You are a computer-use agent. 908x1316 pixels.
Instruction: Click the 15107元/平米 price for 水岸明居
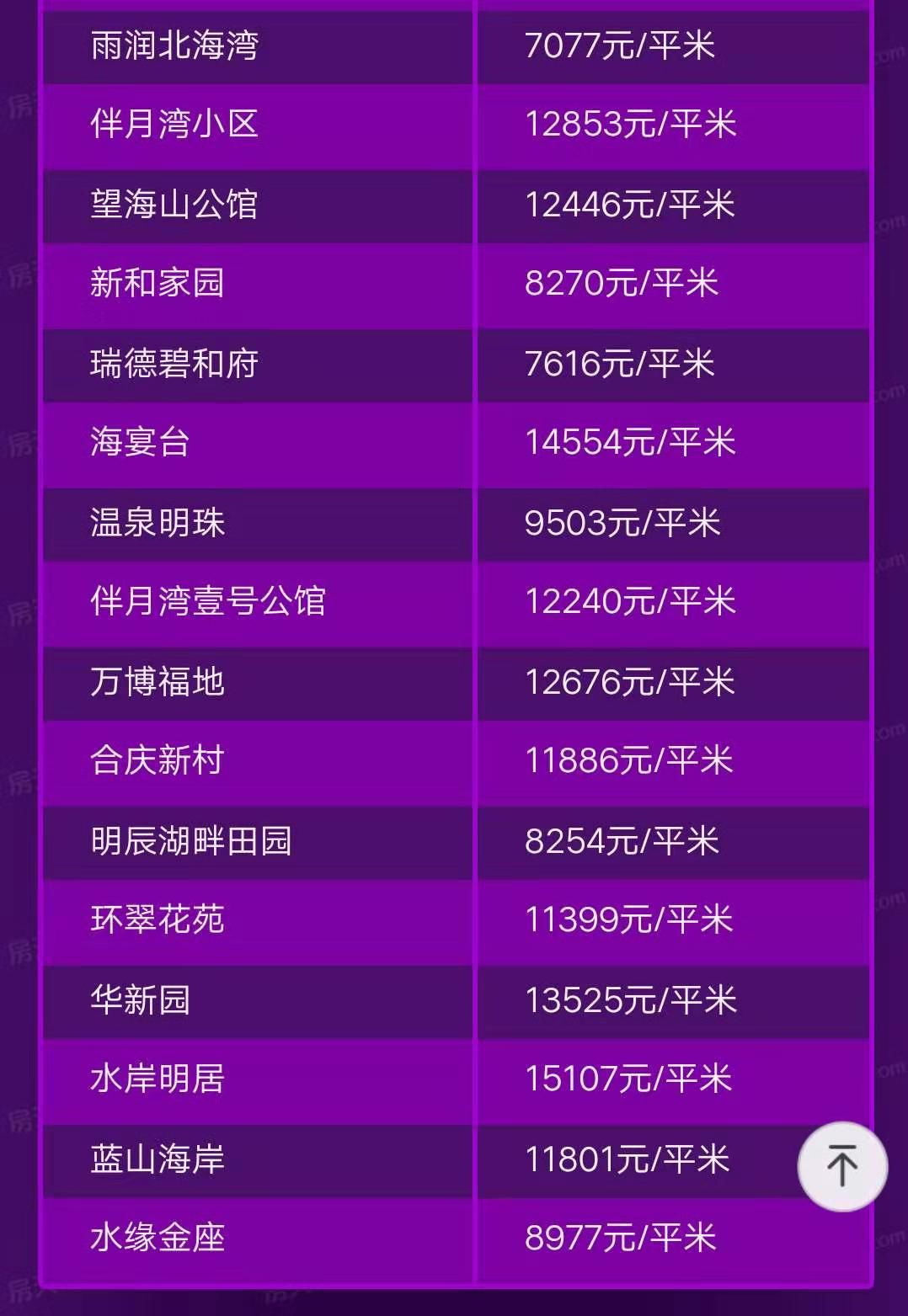pyautogui.click(x=632, y=1079)
